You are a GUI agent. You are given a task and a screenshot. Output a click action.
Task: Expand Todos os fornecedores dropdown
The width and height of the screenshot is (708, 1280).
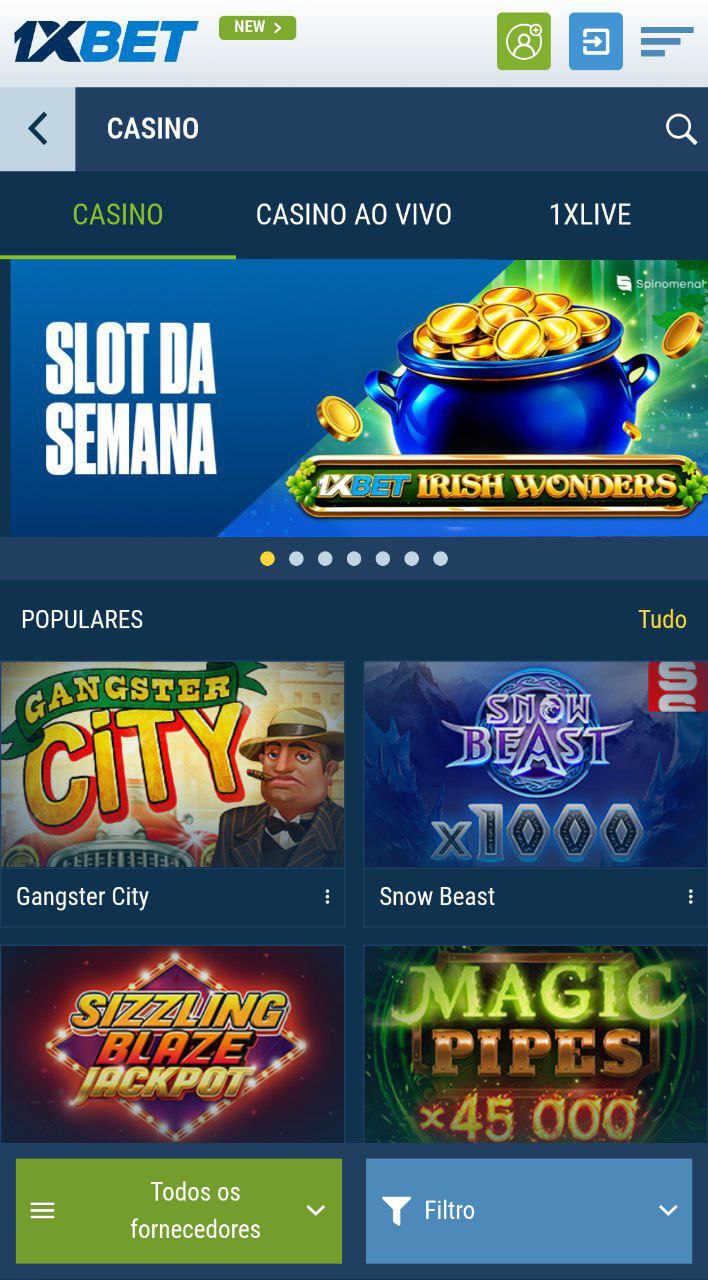pyautogui.click(x=179, y=1210)
